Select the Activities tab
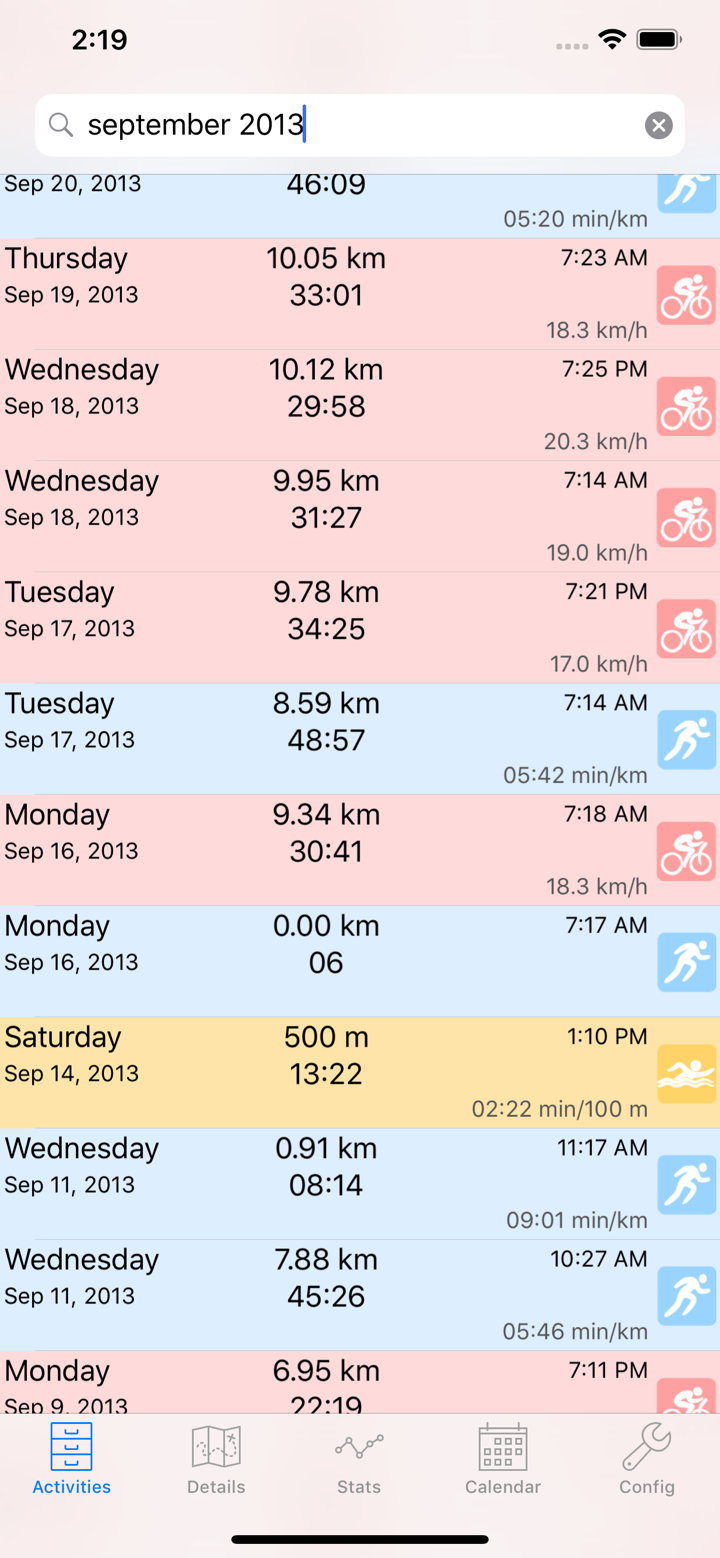This screenshot has height=1558, width=720. pos(71,1460)
